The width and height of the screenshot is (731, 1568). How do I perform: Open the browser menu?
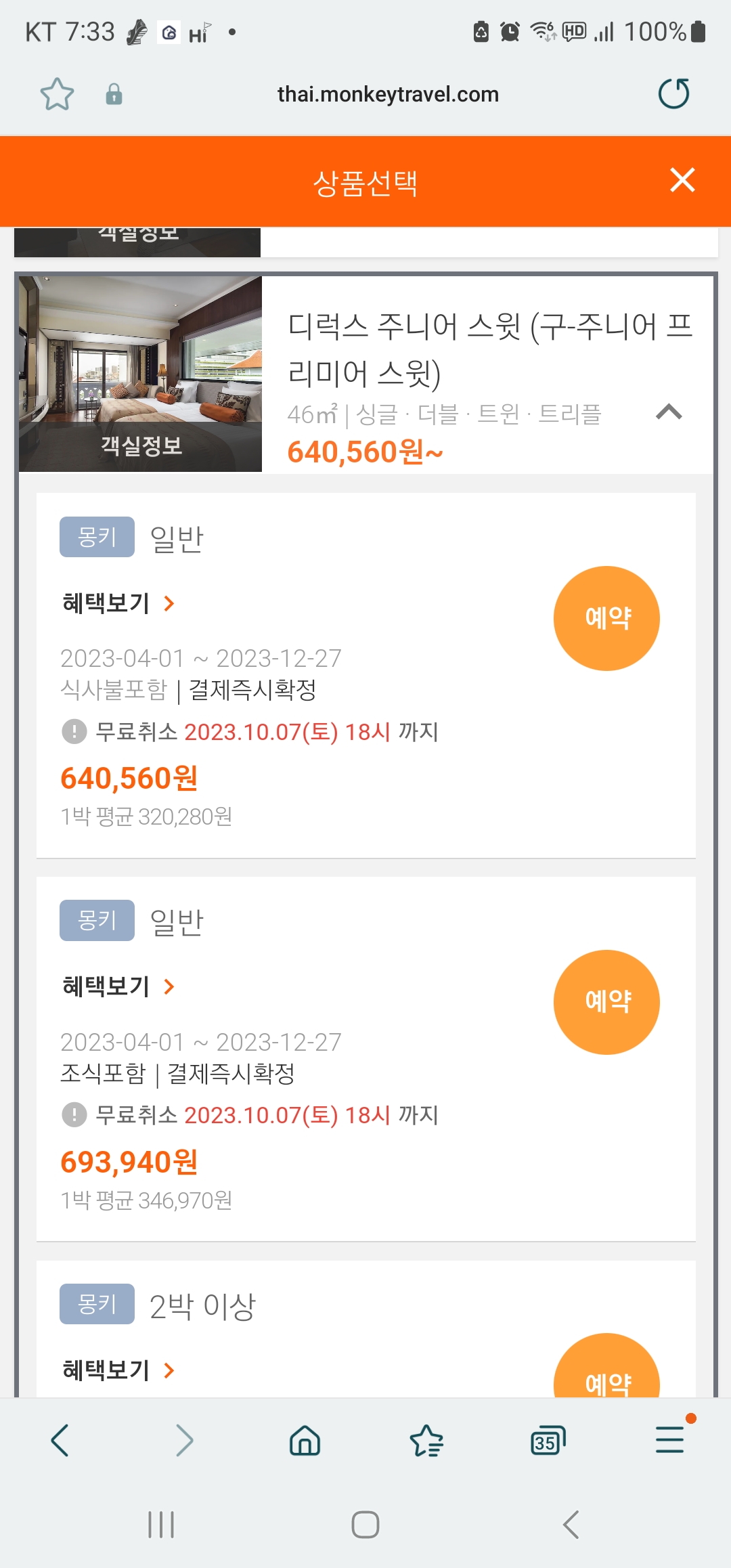pyautogui.click(x=670, y=1440)
